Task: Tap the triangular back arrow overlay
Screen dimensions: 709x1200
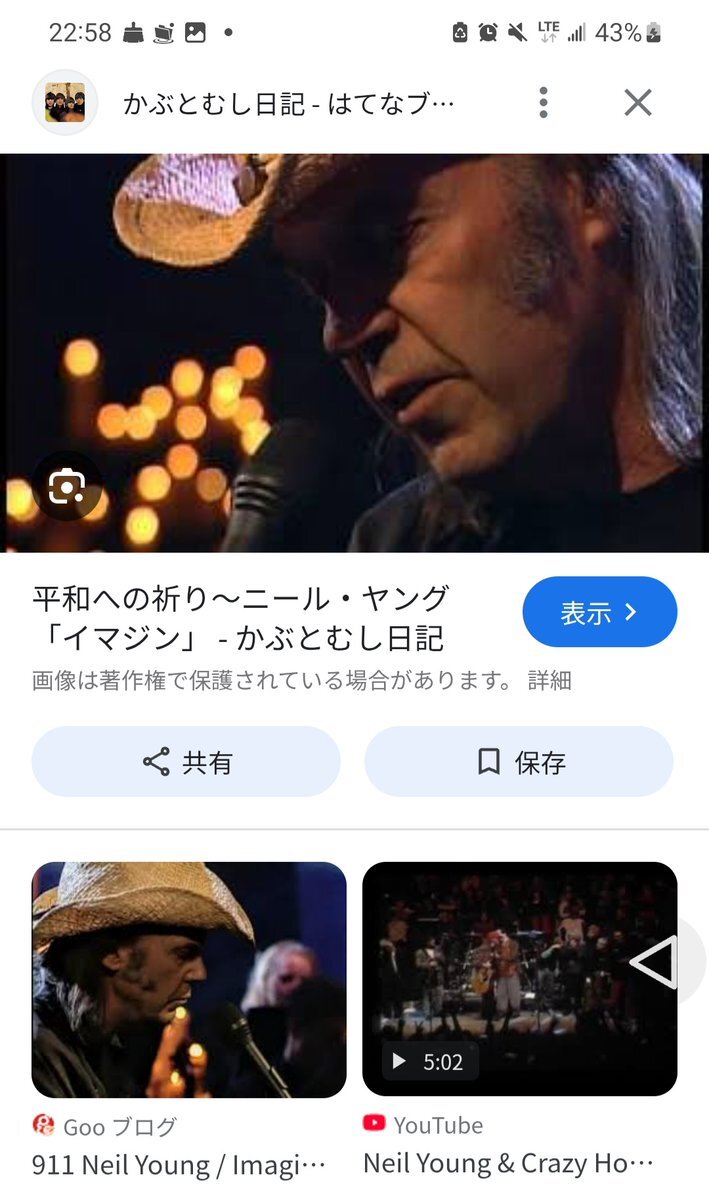Action: pos(656,962)
